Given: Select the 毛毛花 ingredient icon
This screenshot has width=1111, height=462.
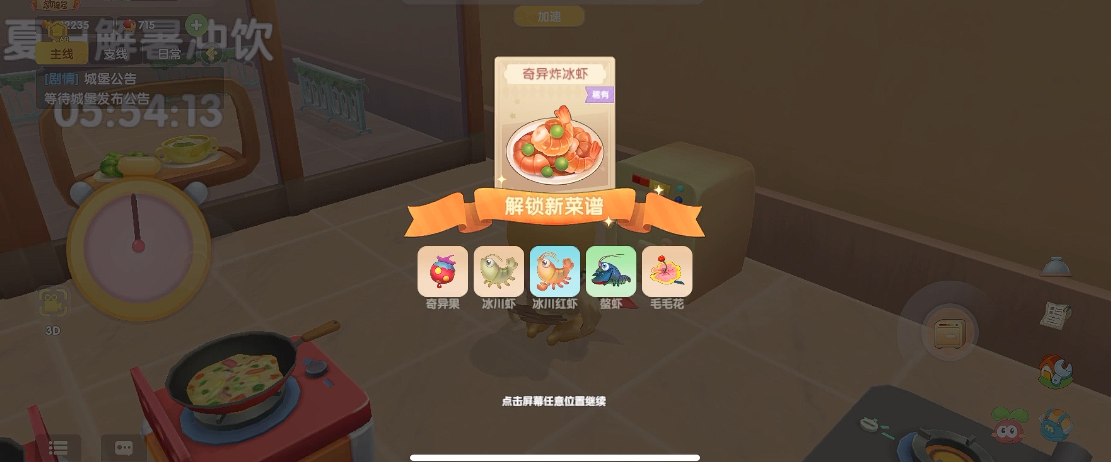Looking at the screenshot, I should pyautogui.click(x=666, y=271).
